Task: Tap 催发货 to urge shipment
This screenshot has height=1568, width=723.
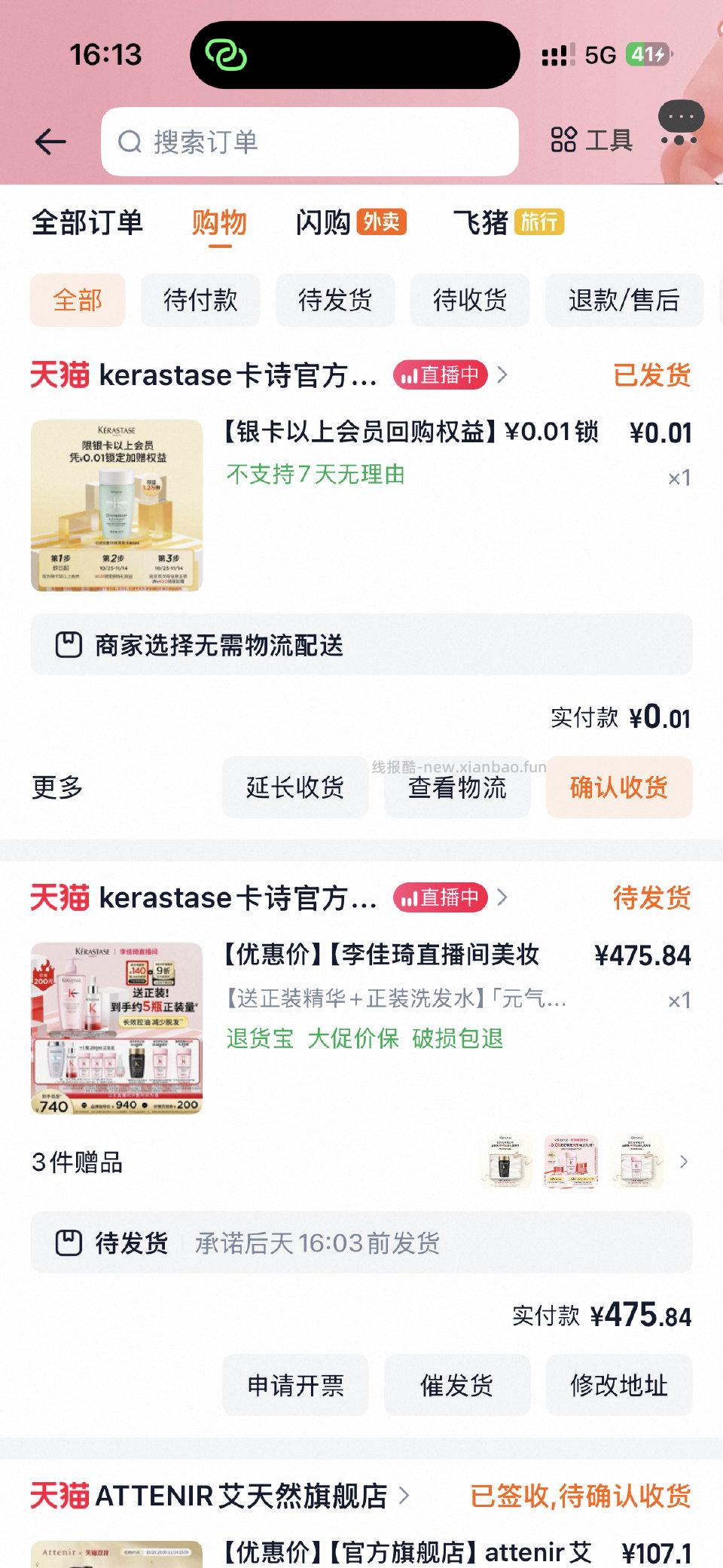Action: (456, 1386)
